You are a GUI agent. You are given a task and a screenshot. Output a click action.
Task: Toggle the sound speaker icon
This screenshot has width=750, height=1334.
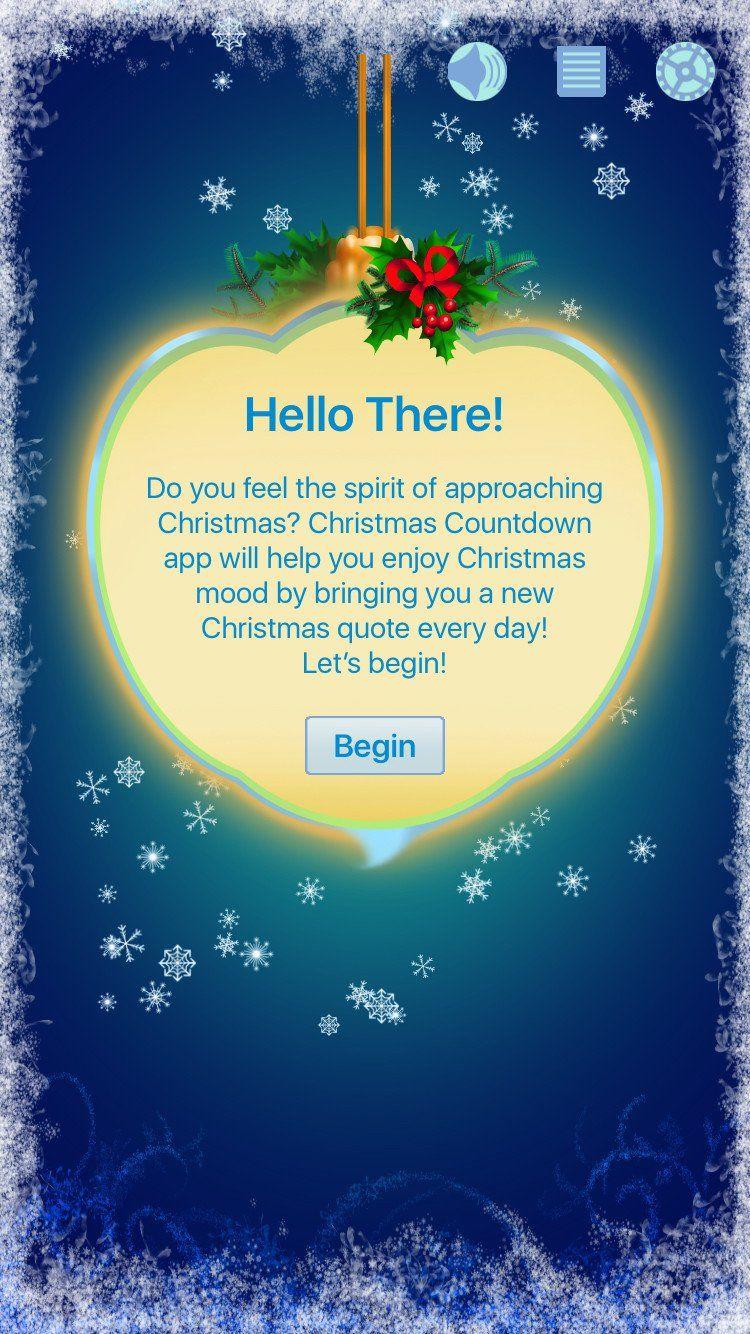[x=477, y=72]
